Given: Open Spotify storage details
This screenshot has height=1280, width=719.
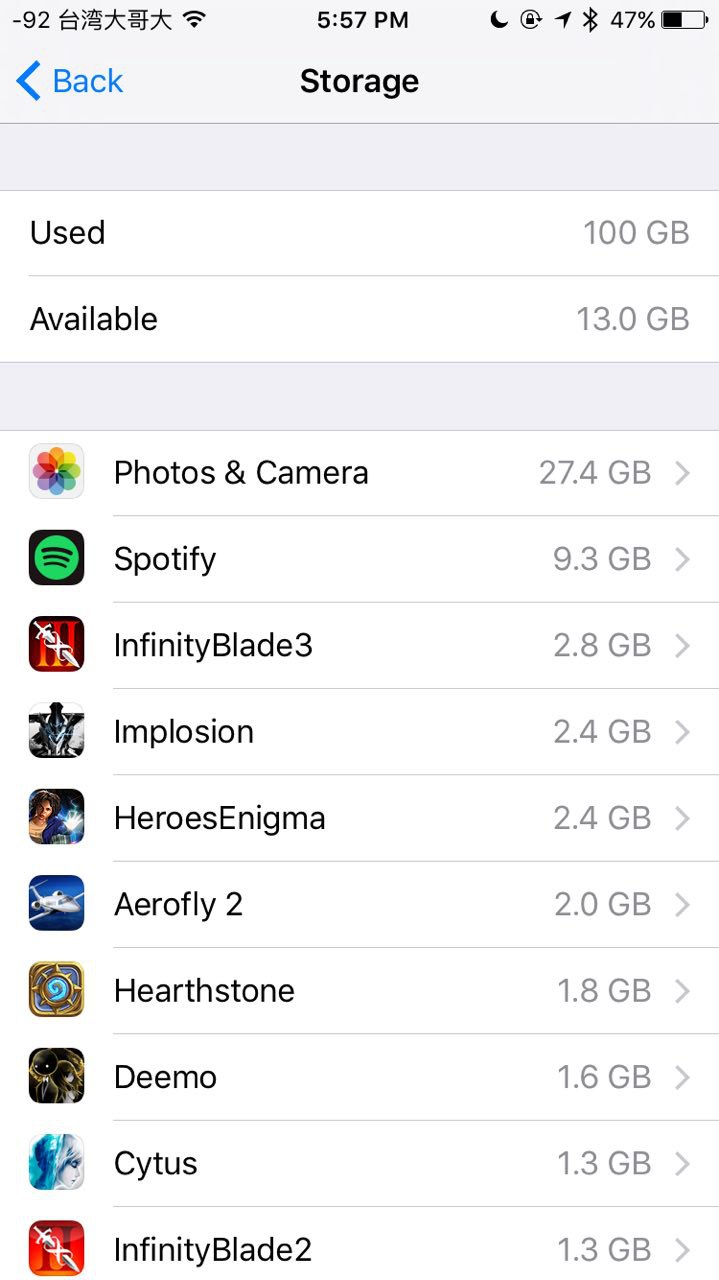Looking at the screenshot, I should pyautogui.click(x=360, y=558).
